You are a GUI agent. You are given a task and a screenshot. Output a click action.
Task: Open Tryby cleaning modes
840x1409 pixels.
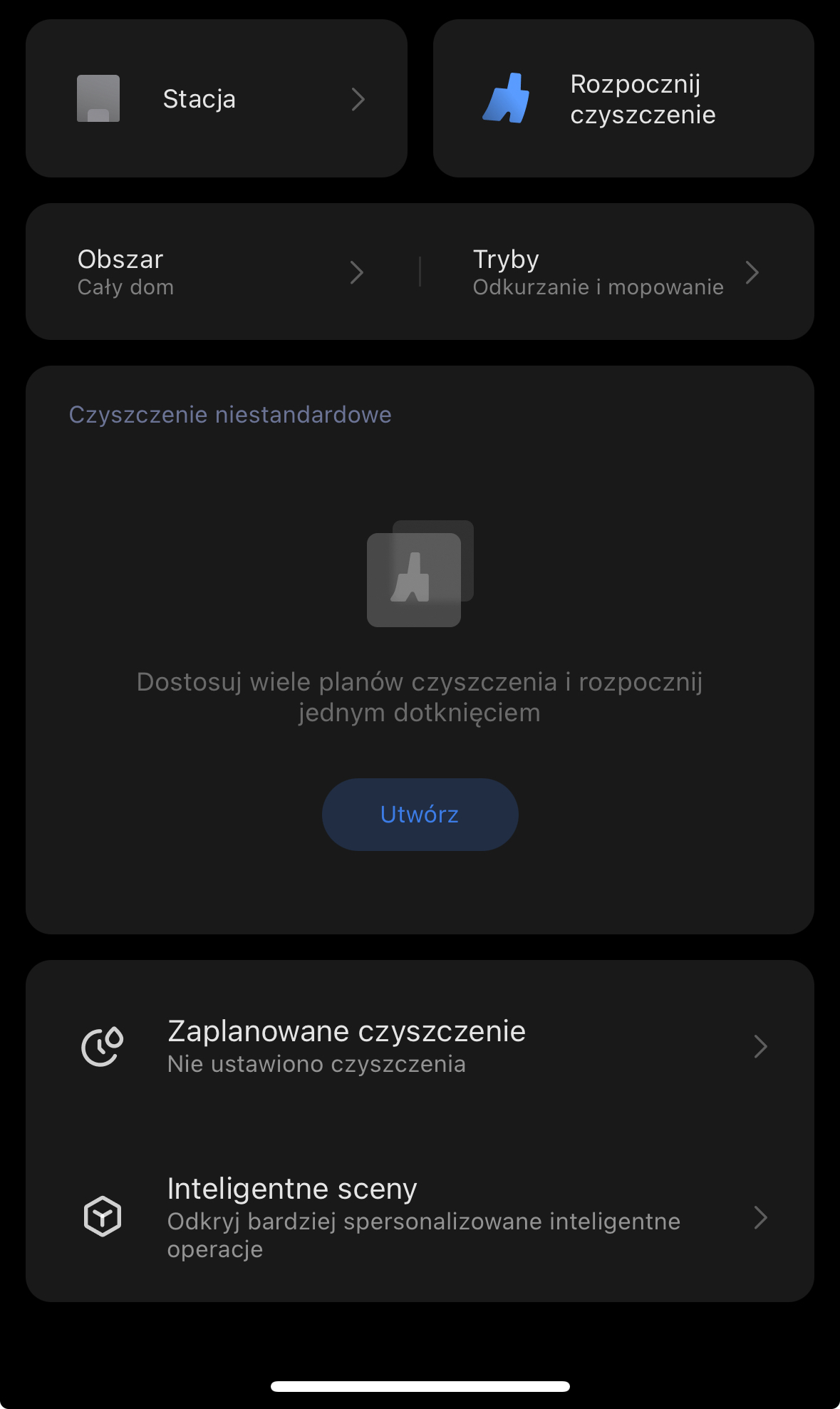click(617, 272)
